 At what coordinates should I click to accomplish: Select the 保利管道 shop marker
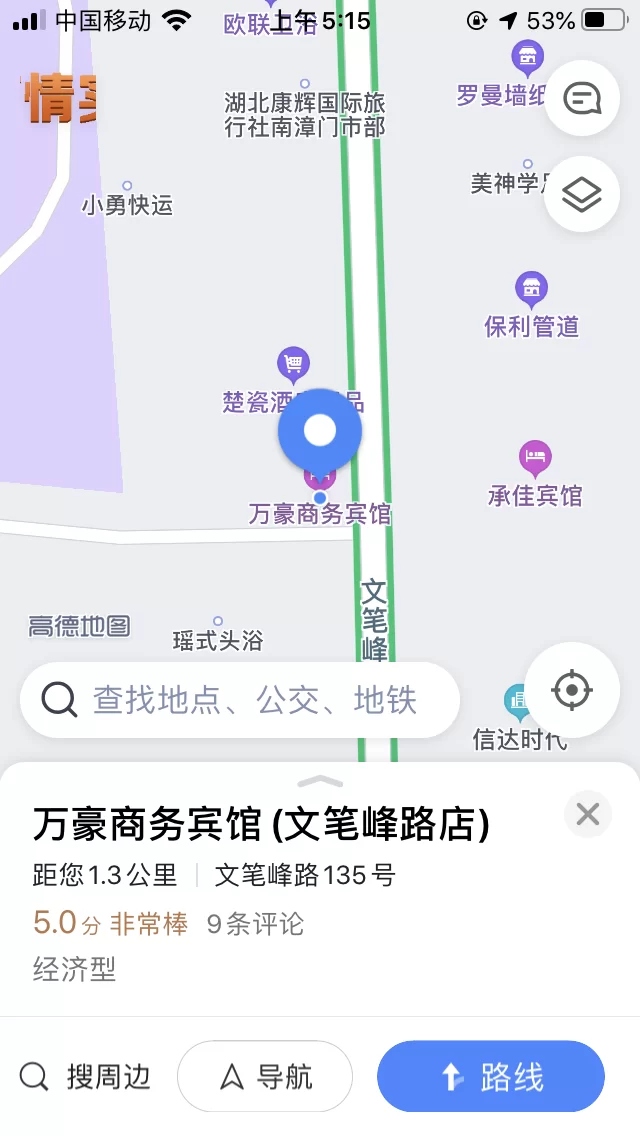click(531, 290)
